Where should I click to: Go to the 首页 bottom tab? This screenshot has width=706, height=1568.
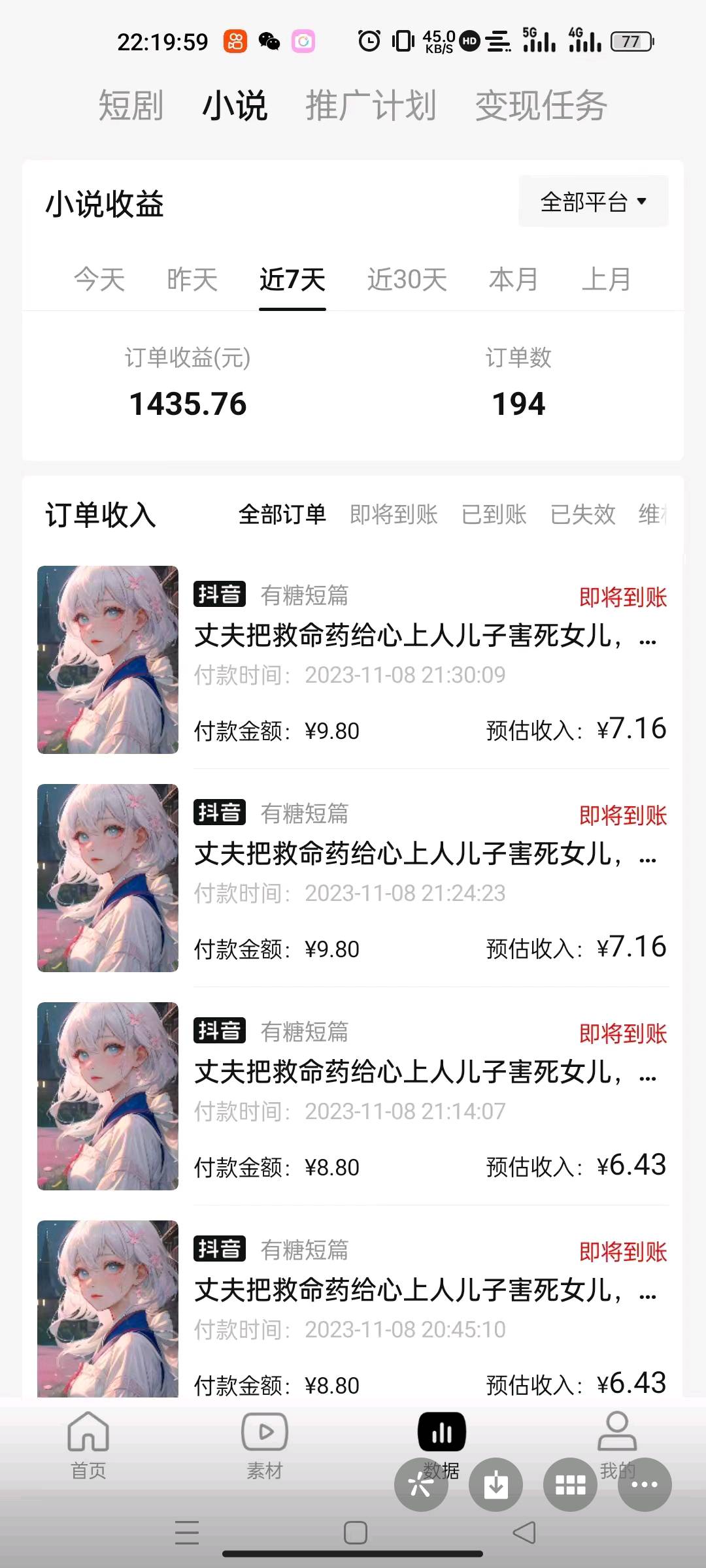(88, 1445)
